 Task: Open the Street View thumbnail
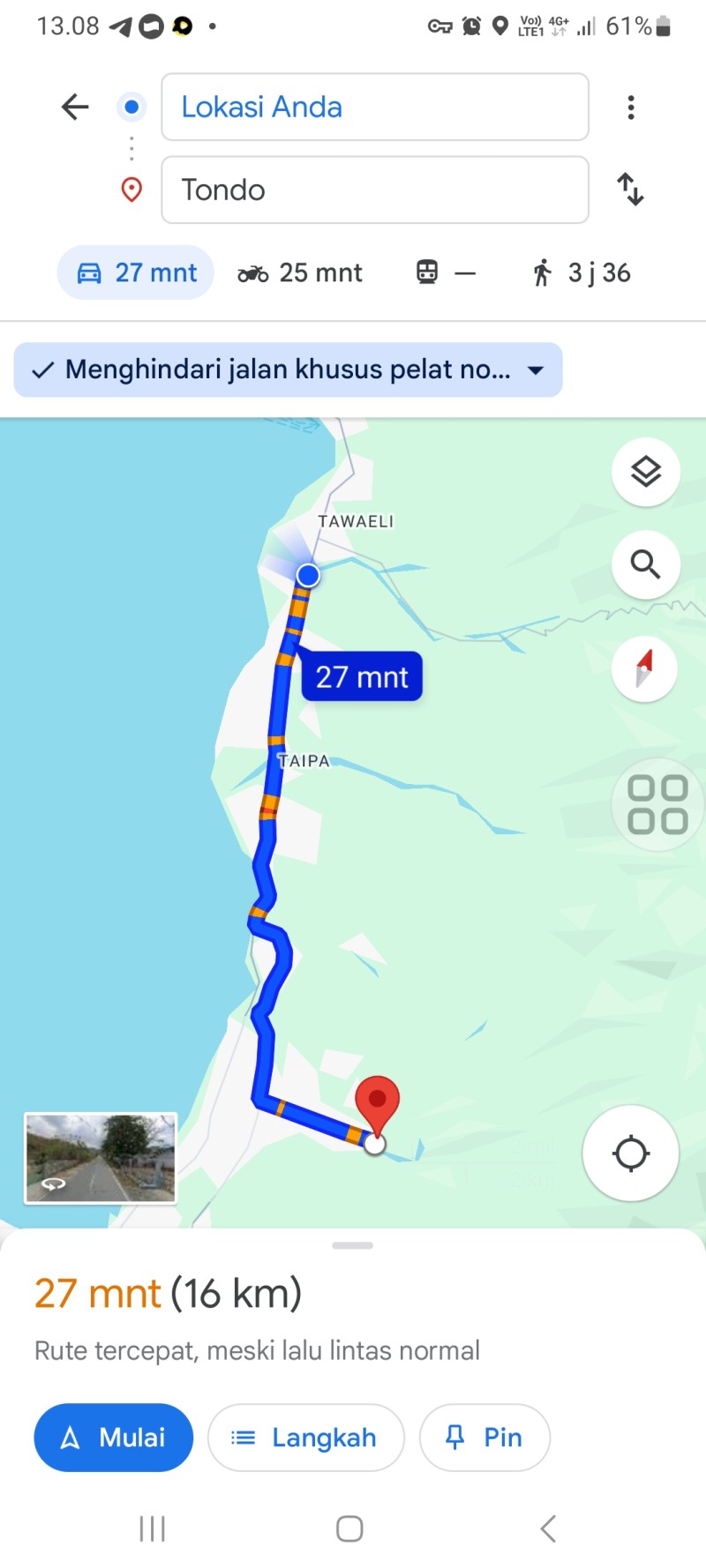[x=101, y=1158]
